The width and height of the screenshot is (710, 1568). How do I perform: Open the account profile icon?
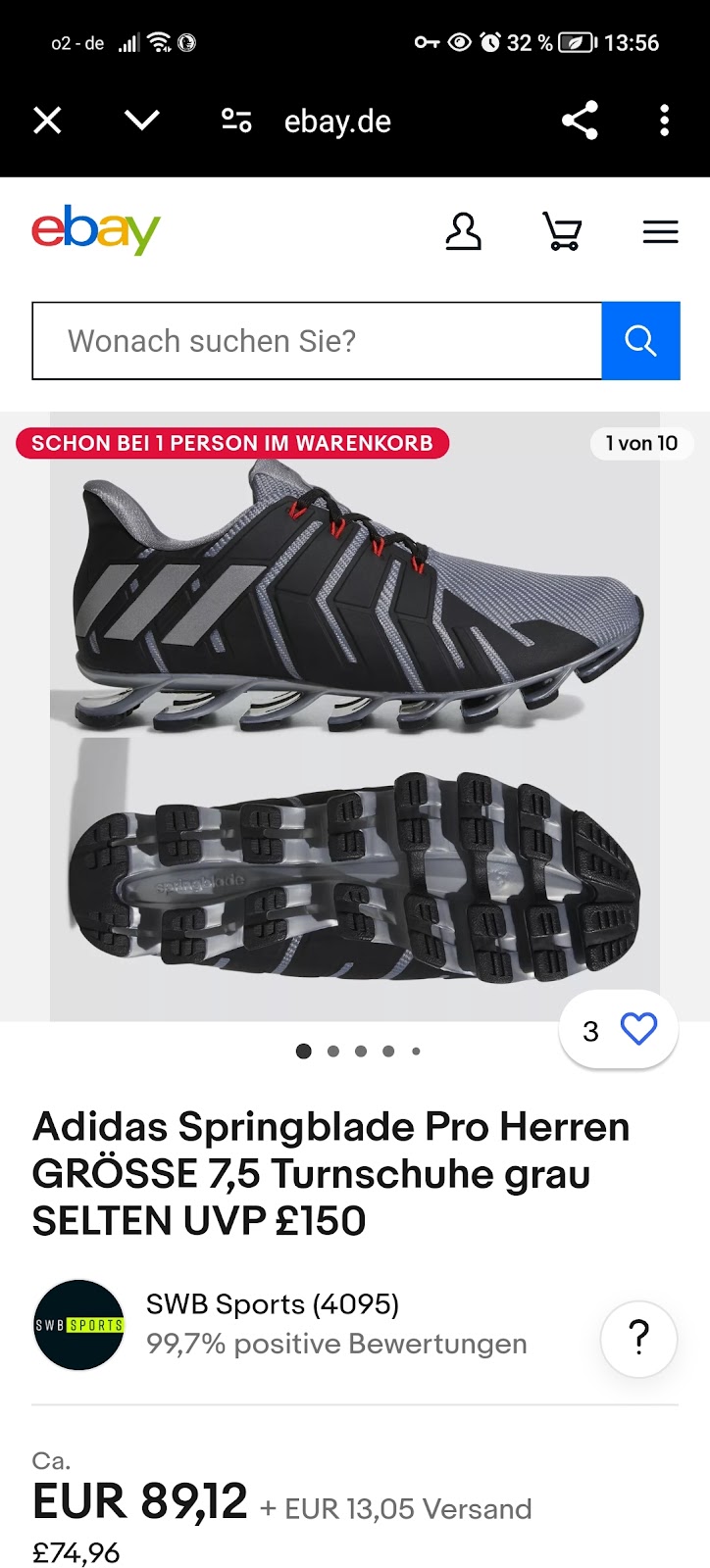click(463, 232)
